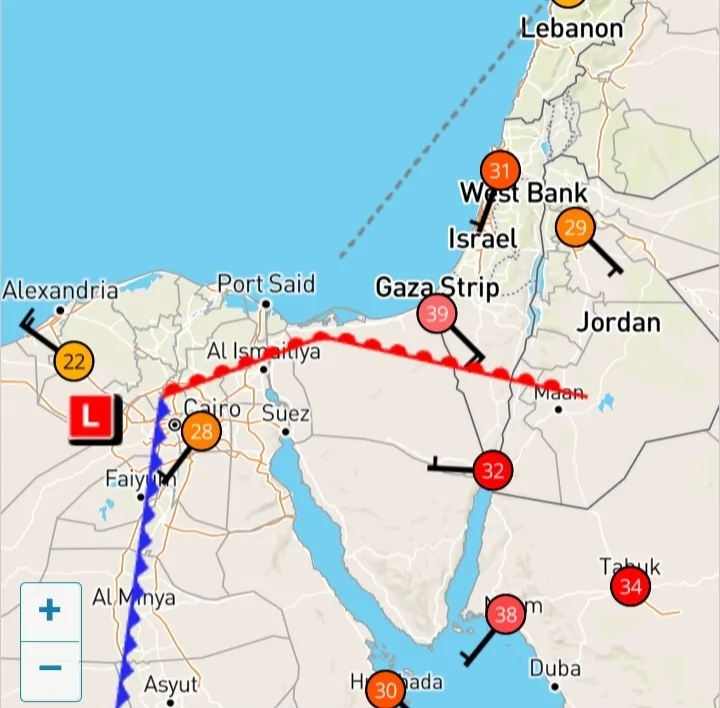Open the 31 marker over West Bank
Screen dimensions: 720x708
coord(500,171)
